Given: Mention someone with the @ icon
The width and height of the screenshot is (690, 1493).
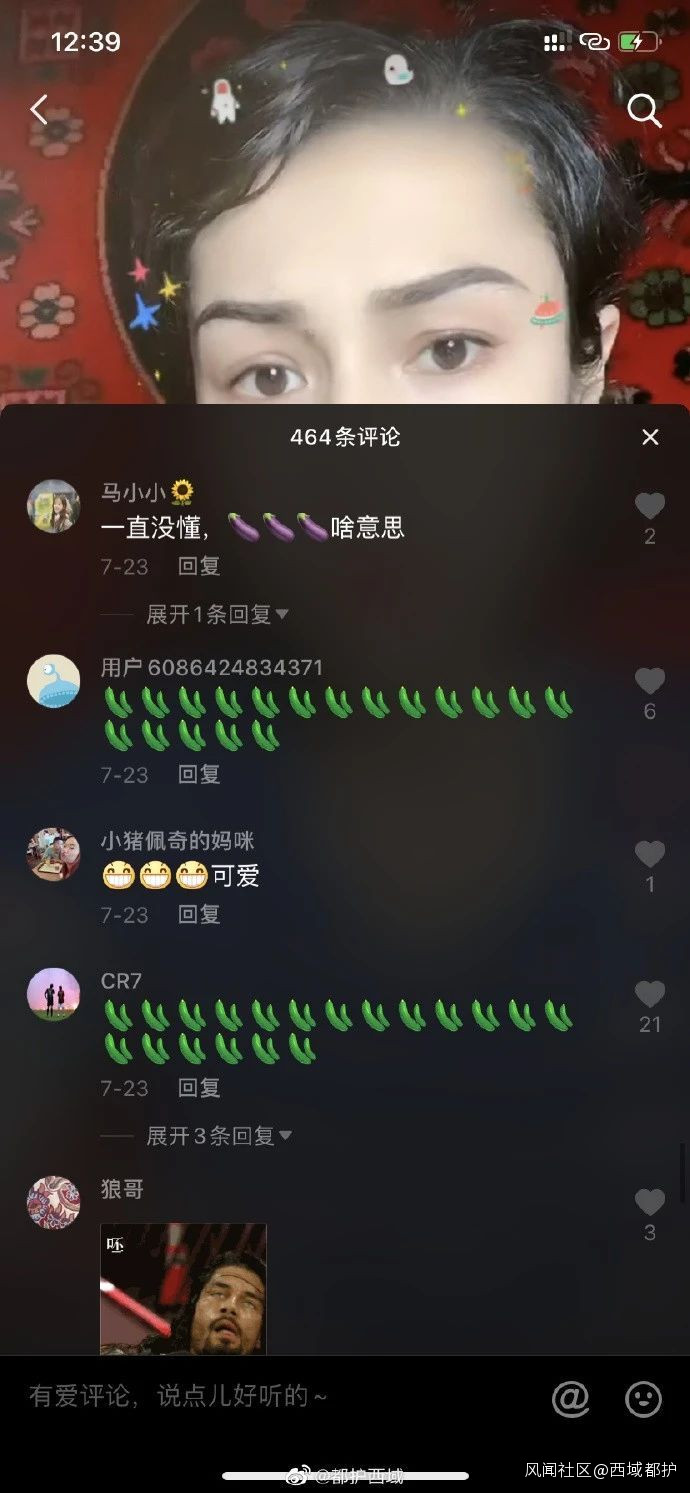Looking at the screenshot, I should (570, 1399).
